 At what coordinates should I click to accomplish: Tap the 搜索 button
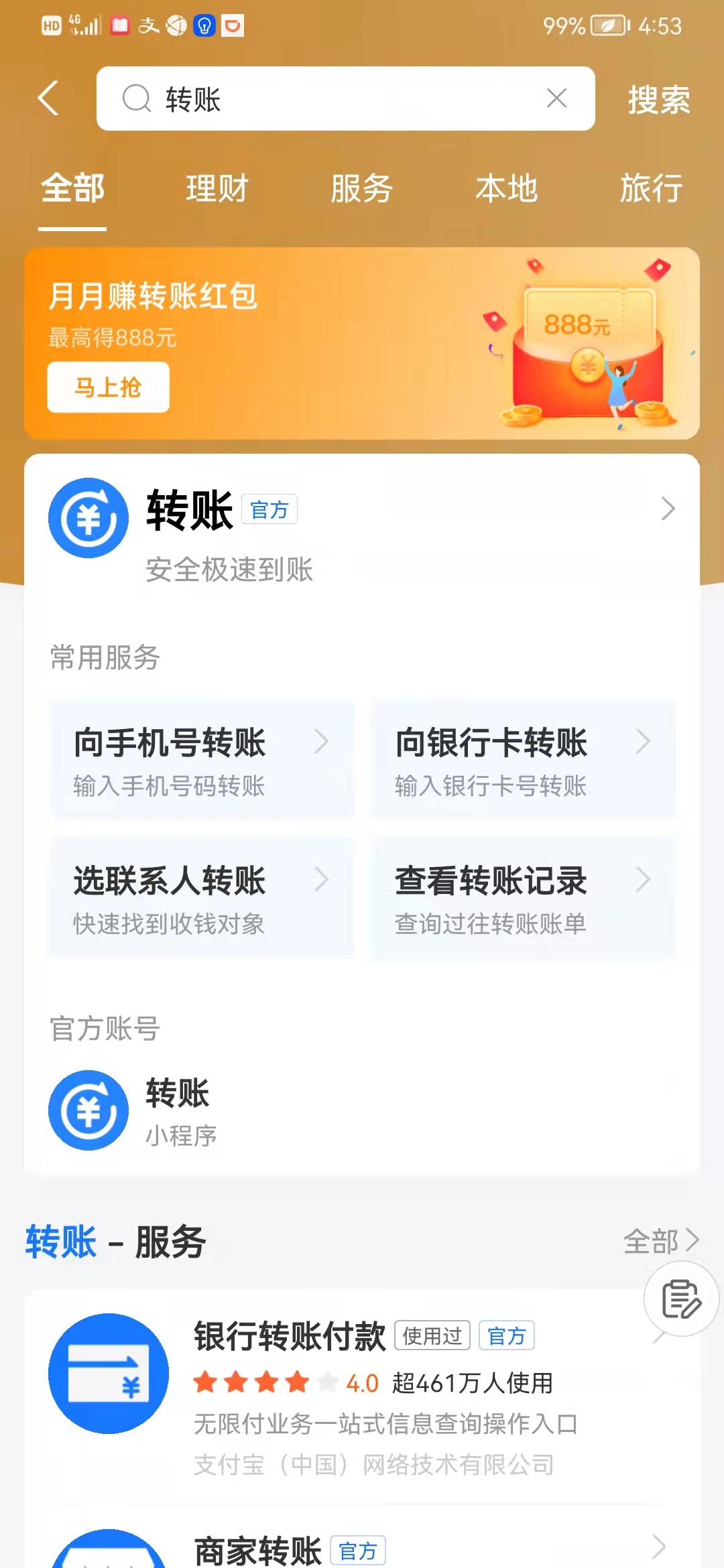point(658,100)
